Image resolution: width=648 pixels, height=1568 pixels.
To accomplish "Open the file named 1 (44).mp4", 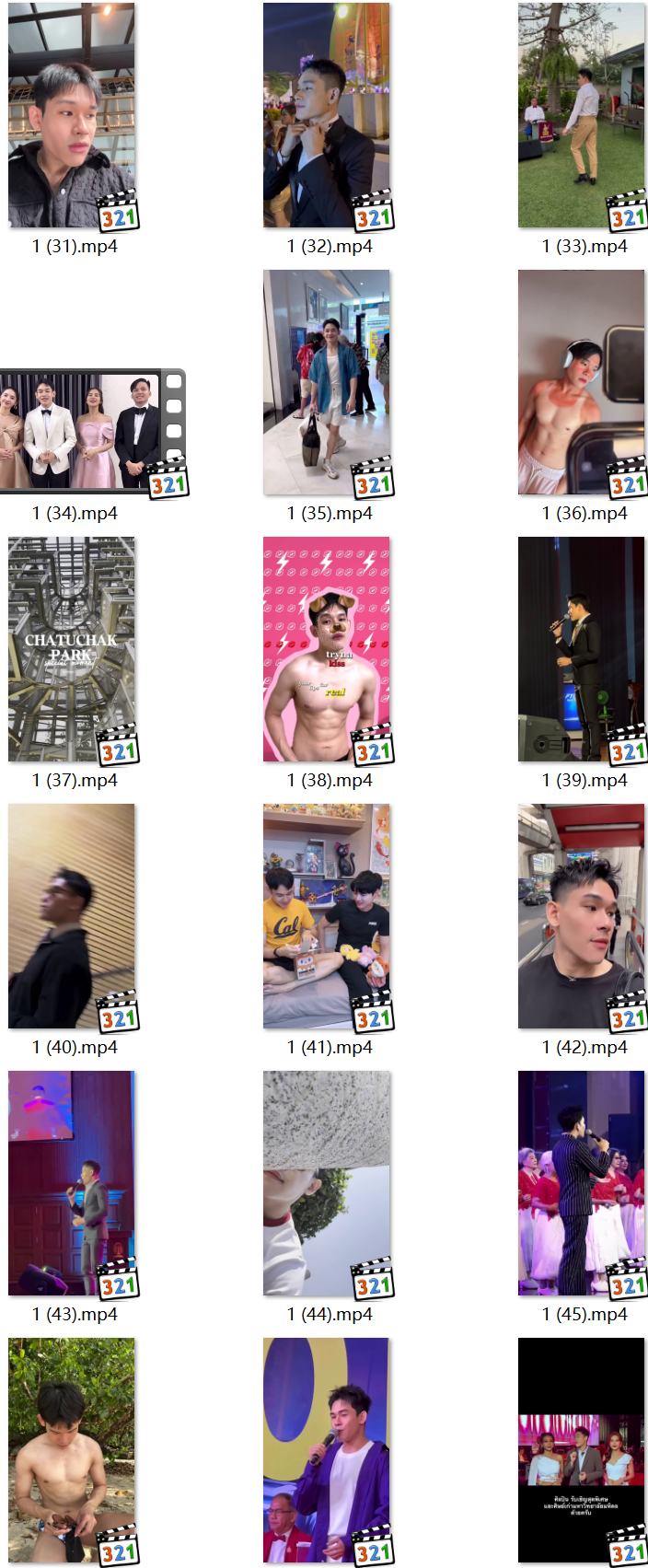I will [x=326, y=1184].
